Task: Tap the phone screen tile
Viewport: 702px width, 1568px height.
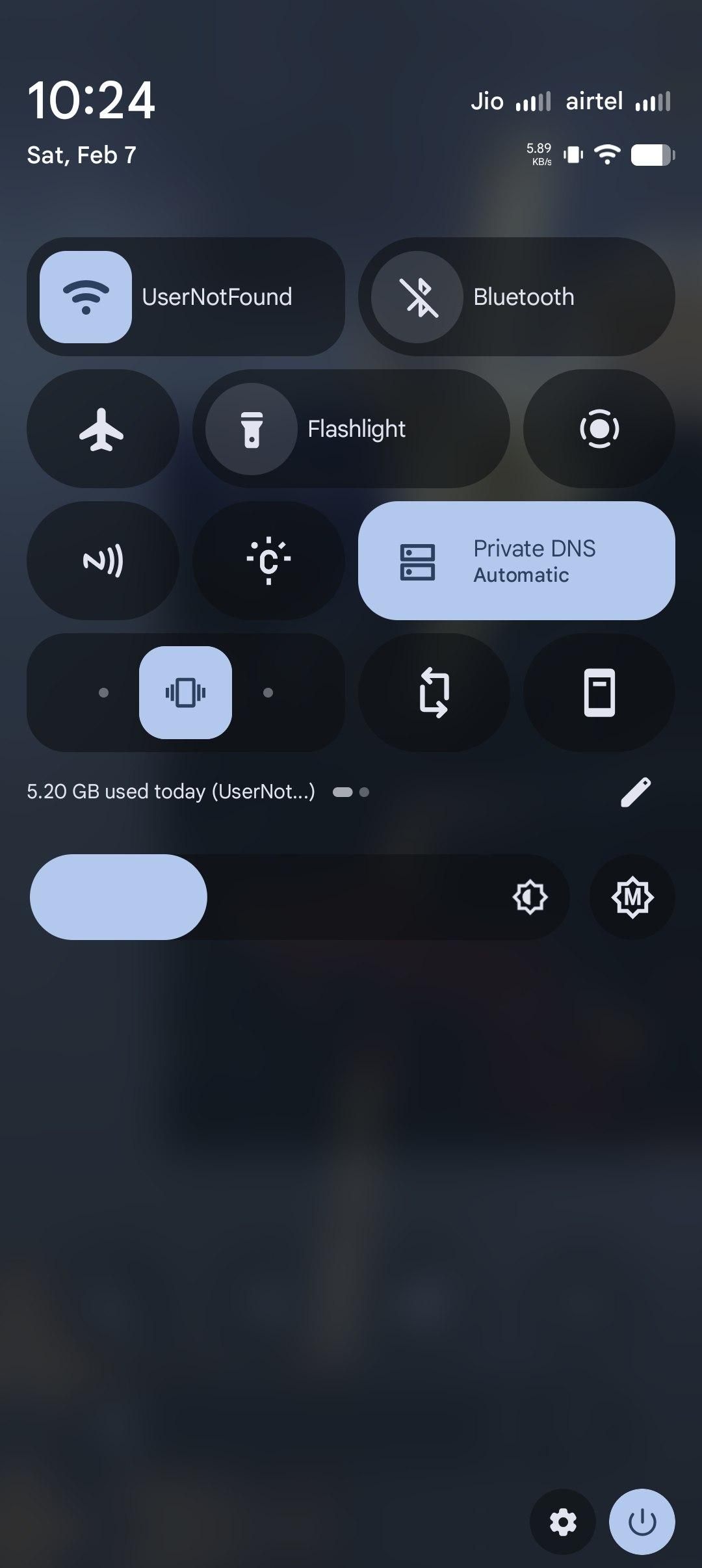Action: (x=599, y=692)
